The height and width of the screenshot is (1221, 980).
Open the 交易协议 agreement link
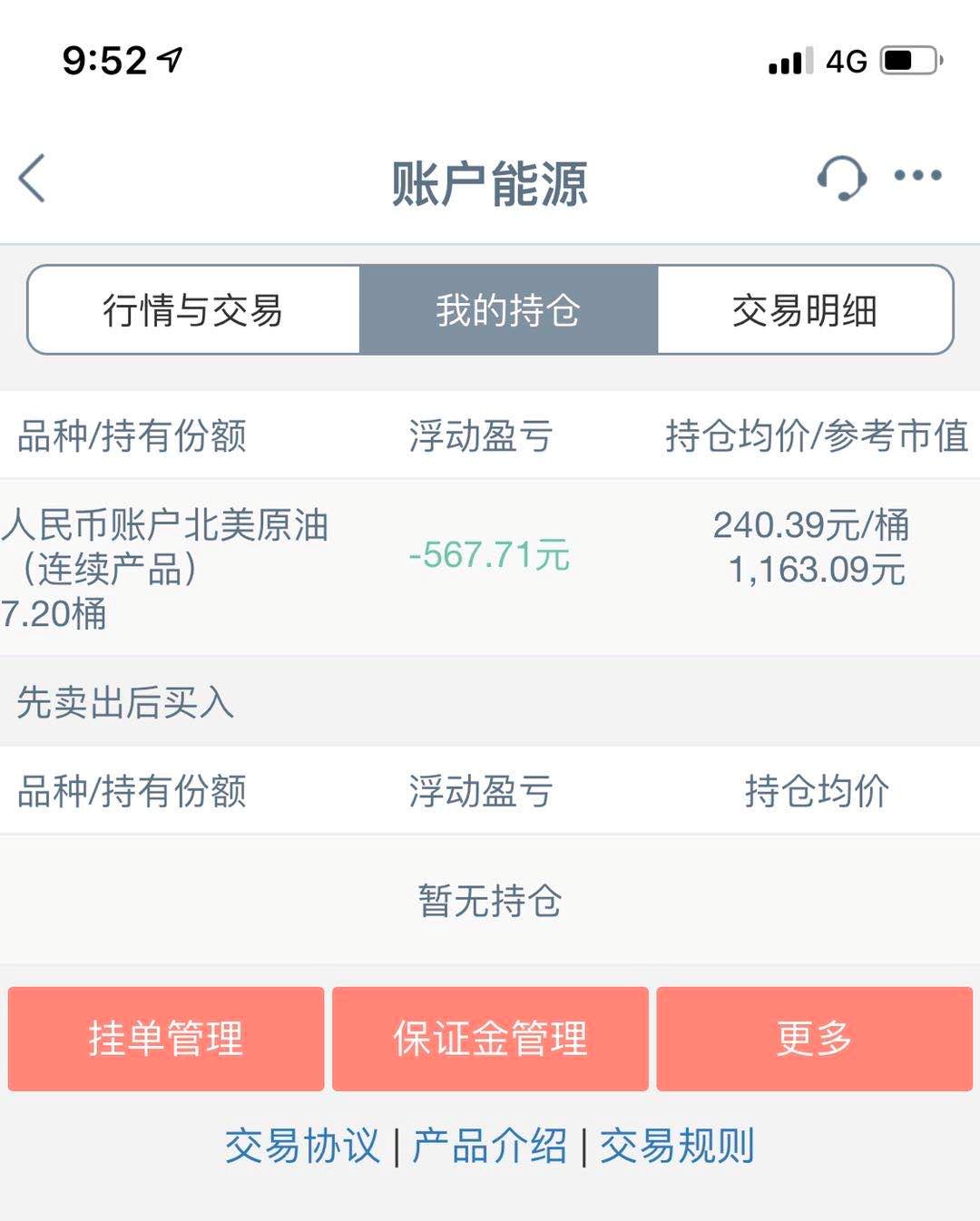click(300, 1146)
